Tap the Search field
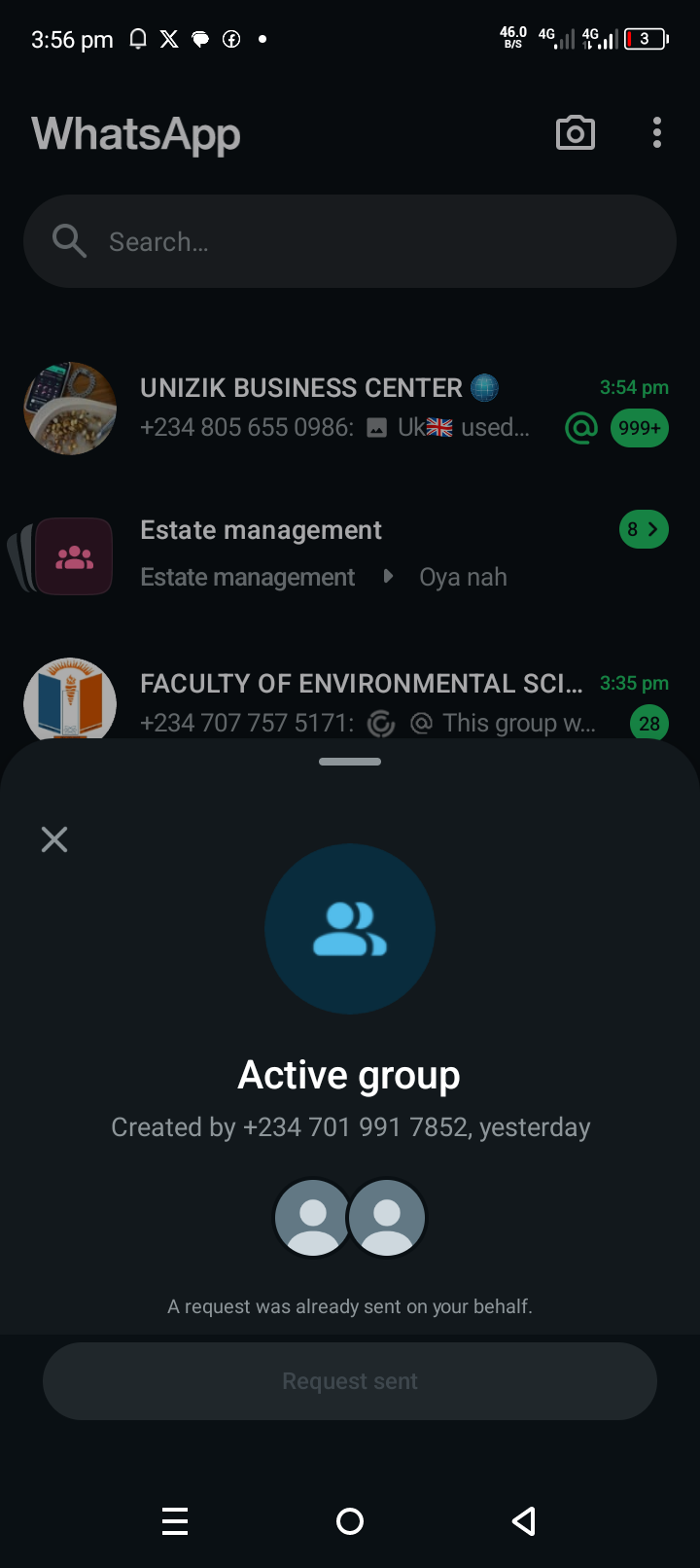This screenshot has height=1568, width=700. pos(350,241)
